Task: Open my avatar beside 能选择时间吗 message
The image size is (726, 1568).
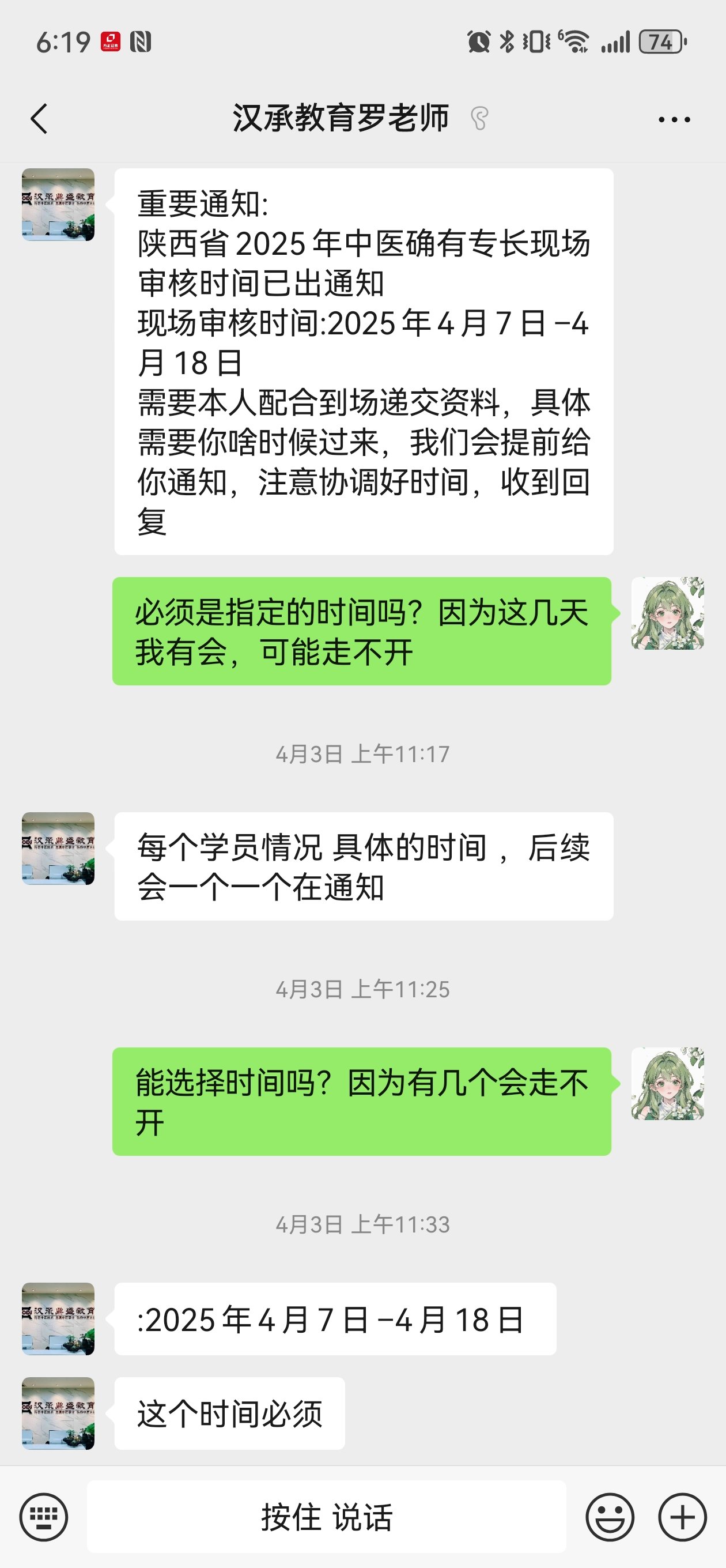Action: [668, 1084]
